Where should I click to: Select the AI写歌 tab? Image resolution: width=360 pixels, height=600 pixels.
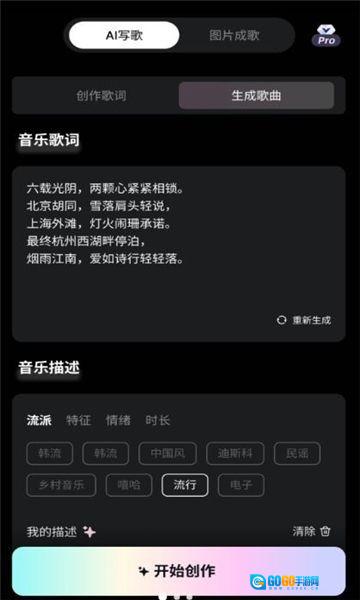[124, 36]
